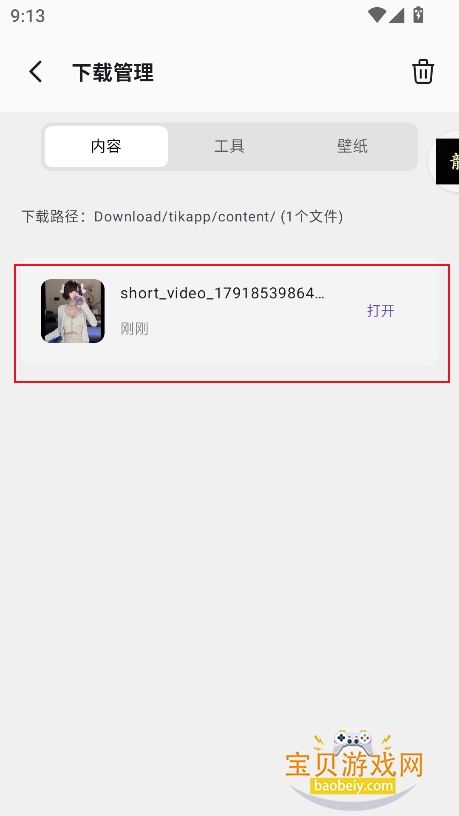Go back from 下载管理

(x=35, y=72)
